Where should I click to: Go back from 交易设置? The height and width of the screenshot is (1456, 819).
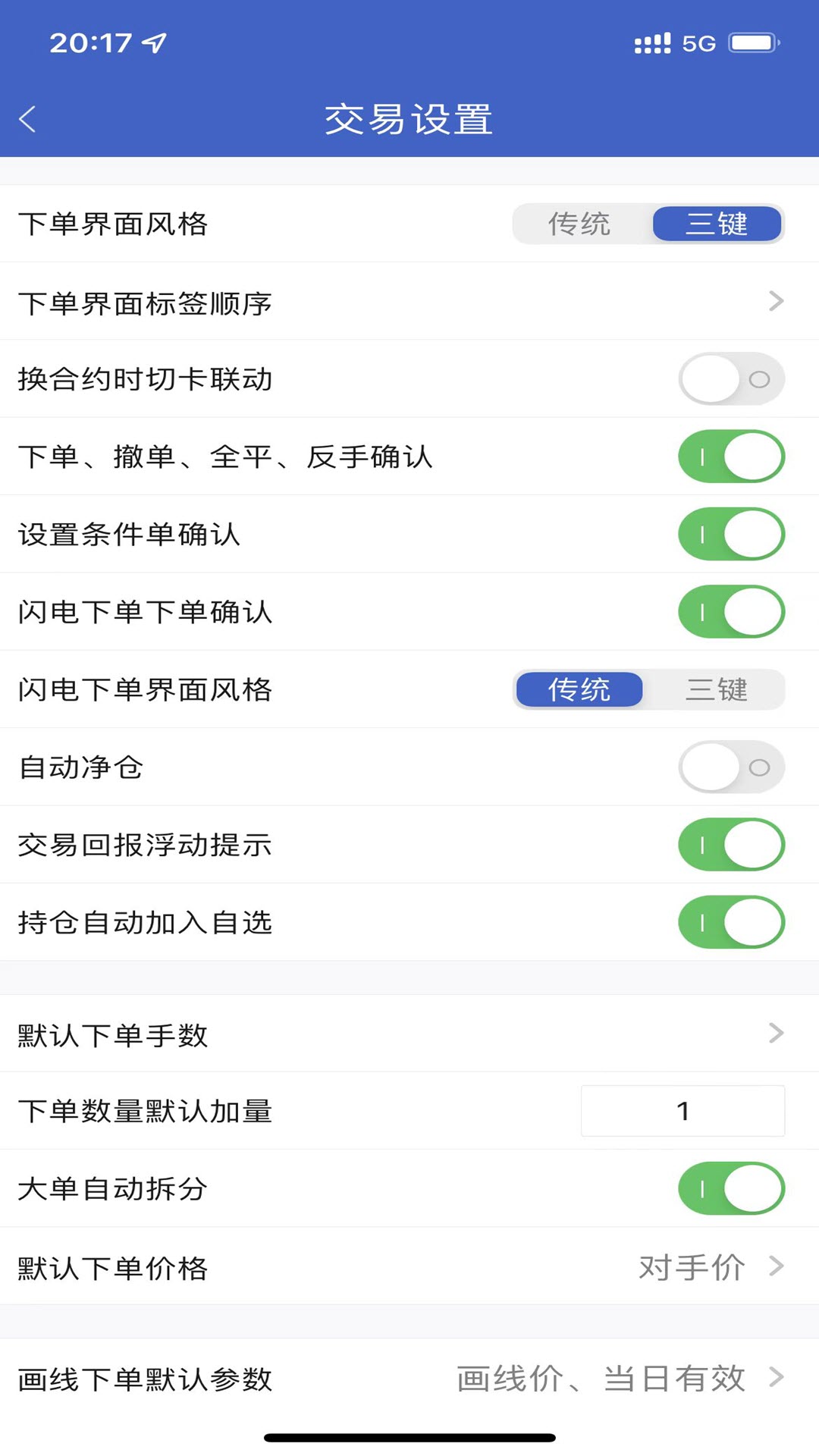(28, 119)
